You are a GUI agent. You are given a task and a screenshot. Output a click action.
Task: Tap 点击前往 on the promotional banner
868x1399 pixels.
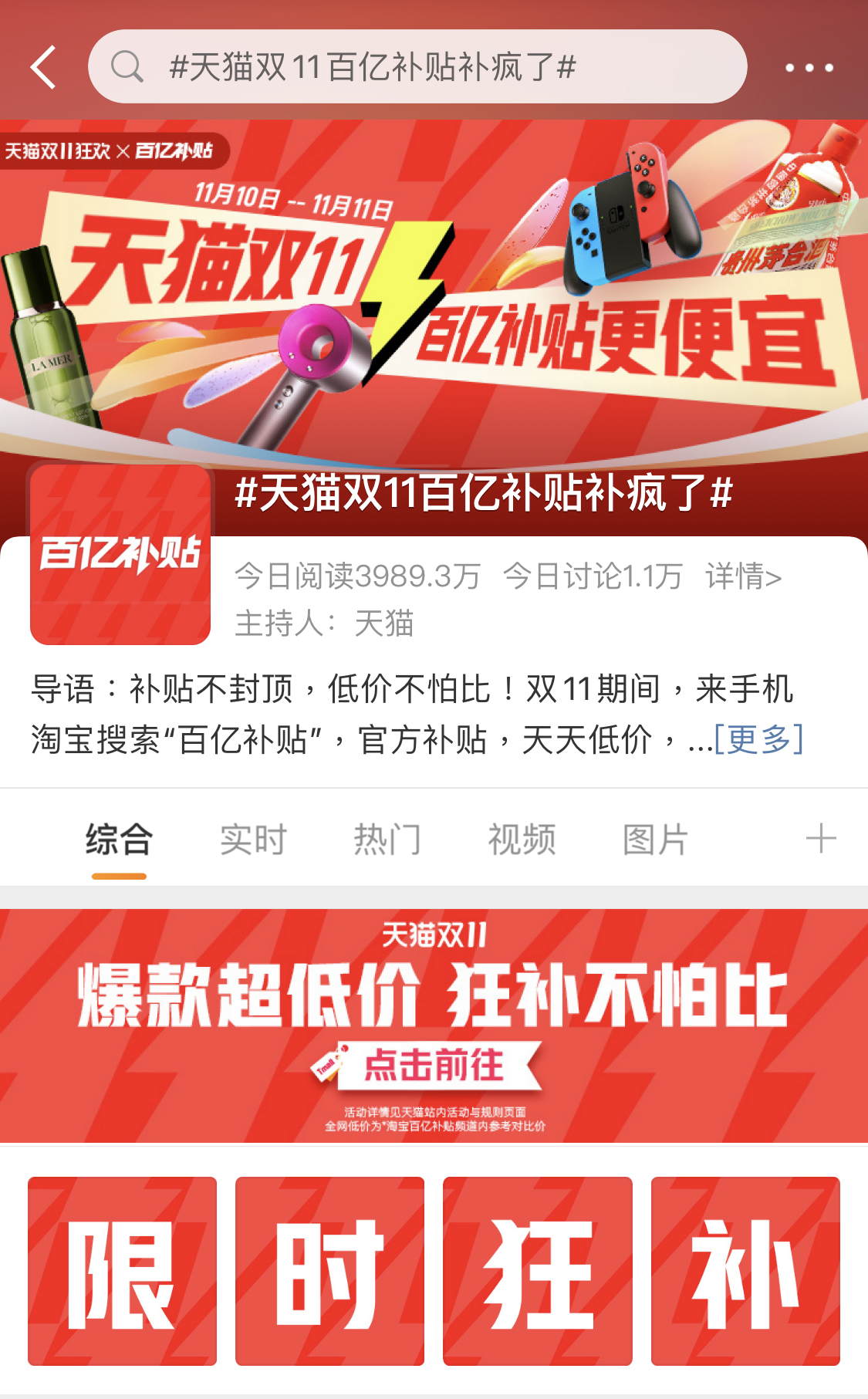click(434, 1066)
